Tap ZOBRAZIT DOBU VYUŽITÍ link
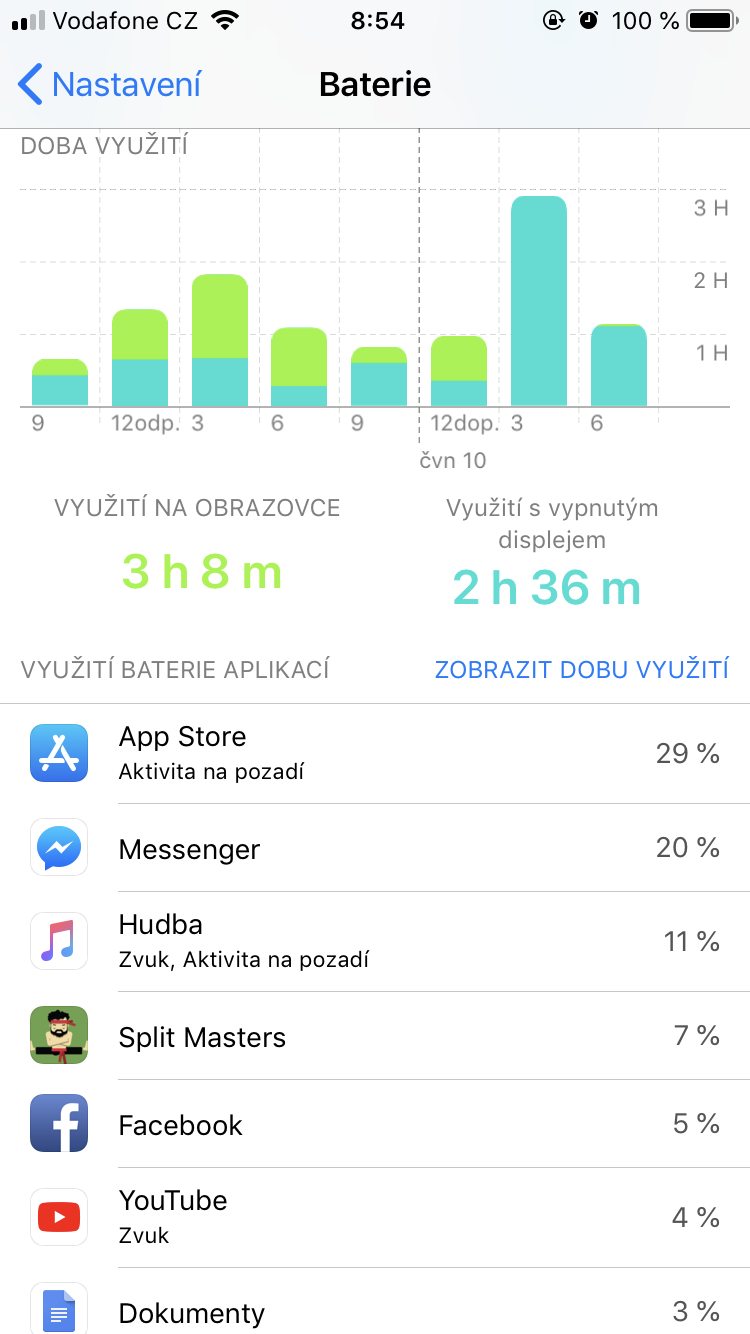The height and width of the screenshot is (1334, 750). pyautogui.click(x=581, y=669)
